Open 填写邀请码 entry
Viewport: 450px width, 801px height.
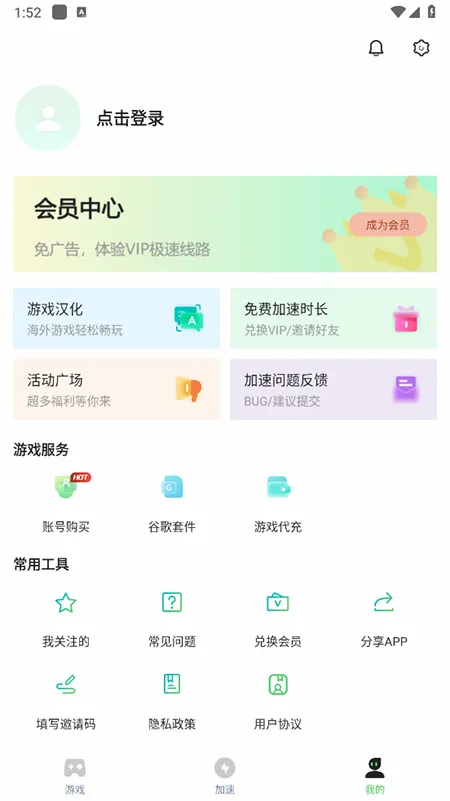(66, 702)
